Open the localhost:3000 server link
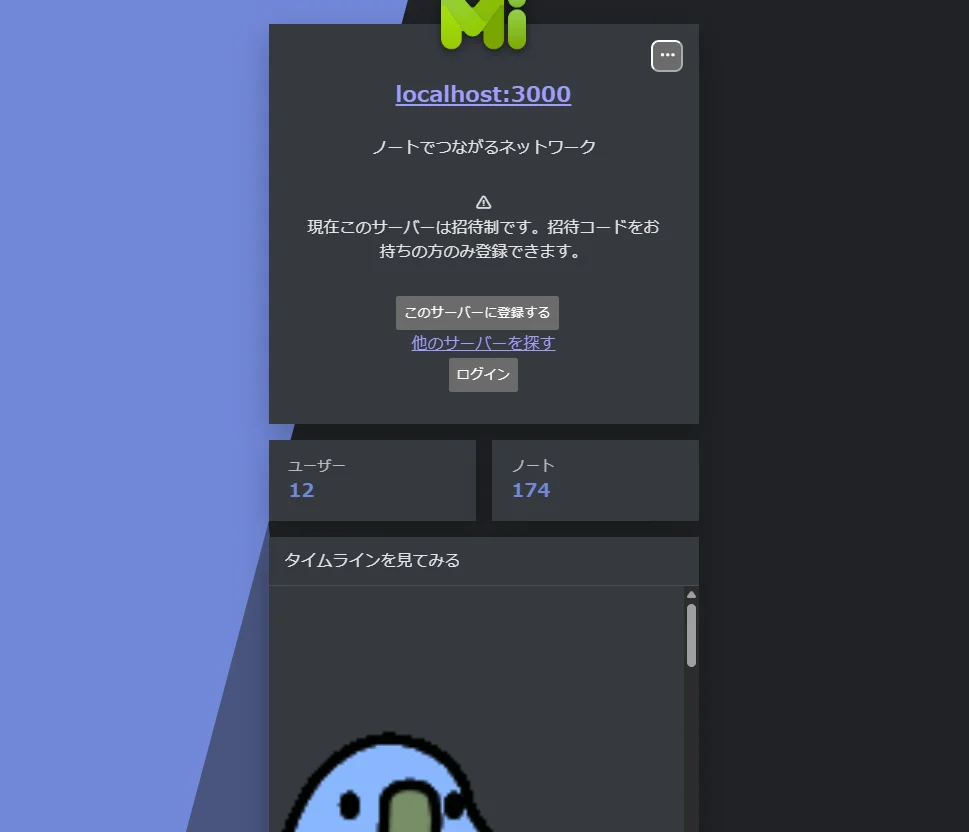The width and height of the screenshot is (969, 832). tap(483, 94)
